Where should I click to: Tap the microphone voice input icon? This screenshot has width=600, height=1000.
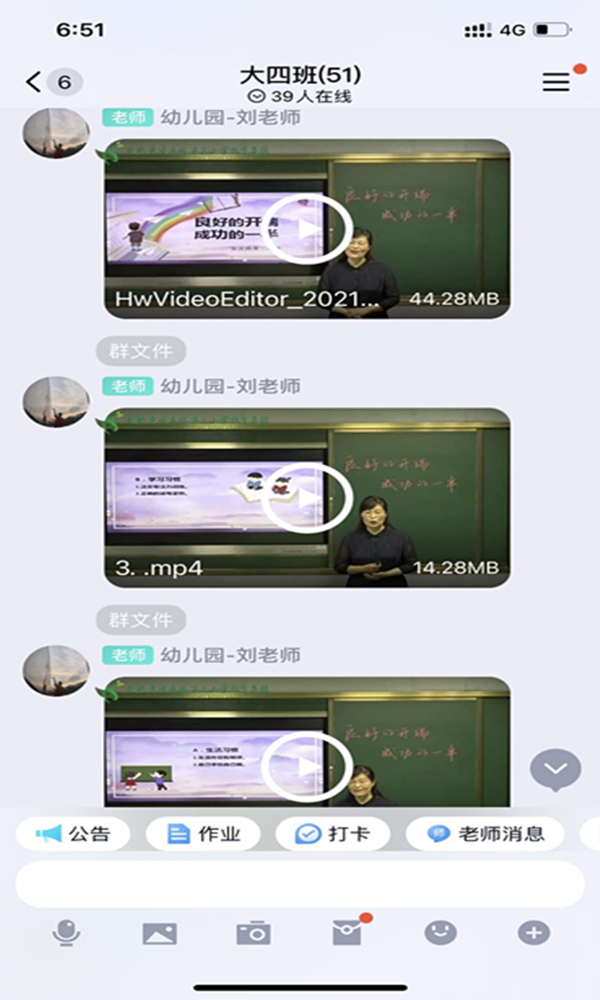click(67, 933)
